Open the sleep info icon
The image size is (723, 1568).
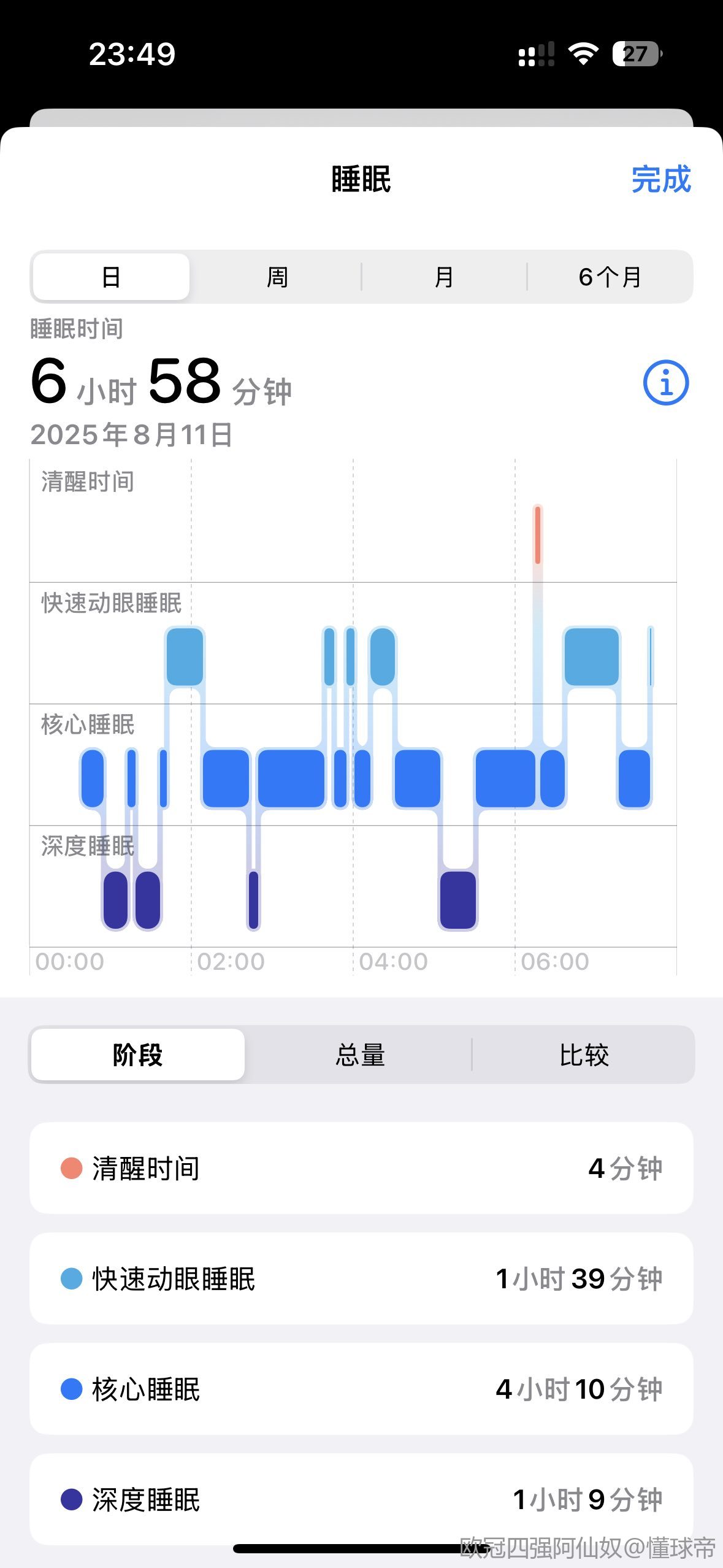[x=665, y=382]
